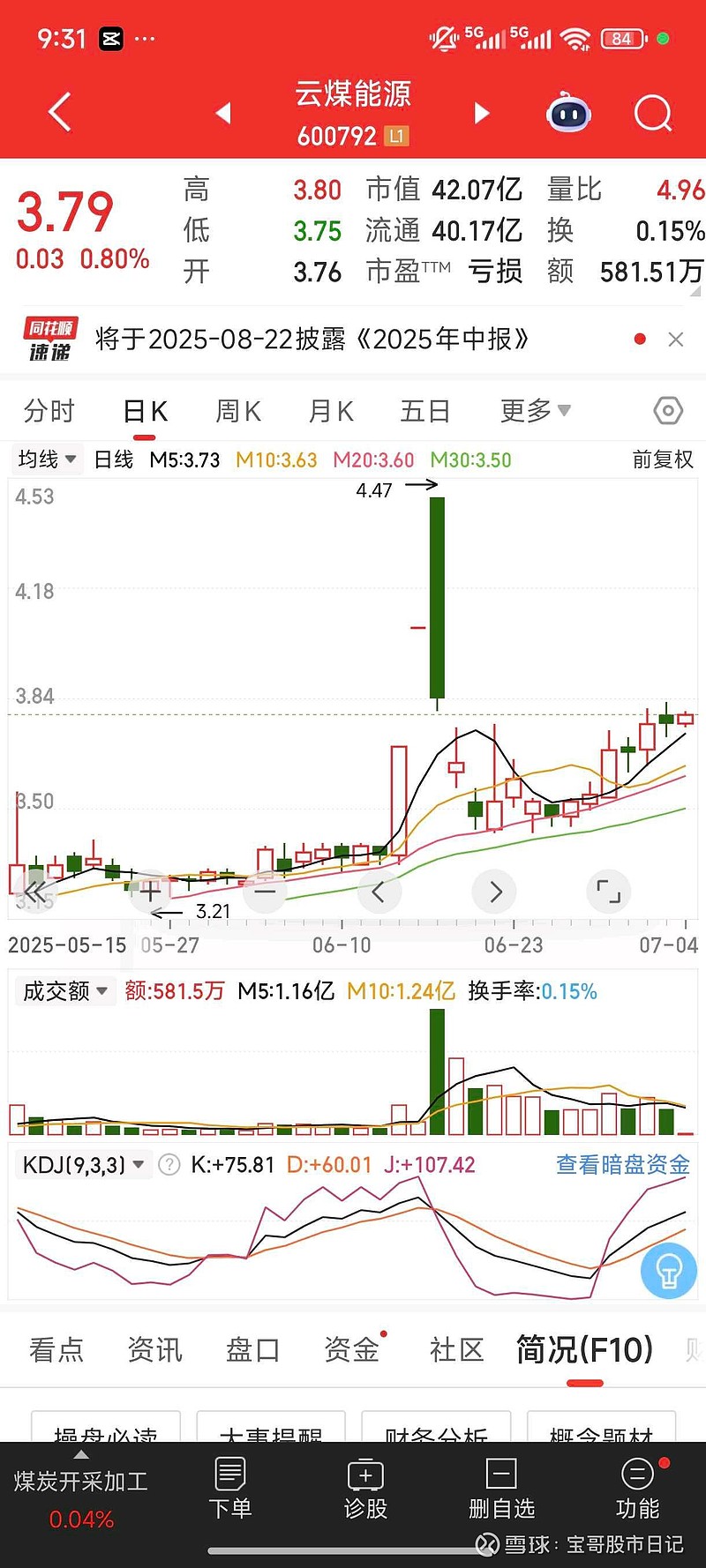The height and width of the screenshot is (1568, 706).
Task: Open the robot assistant icon
Action: point(569,113)
